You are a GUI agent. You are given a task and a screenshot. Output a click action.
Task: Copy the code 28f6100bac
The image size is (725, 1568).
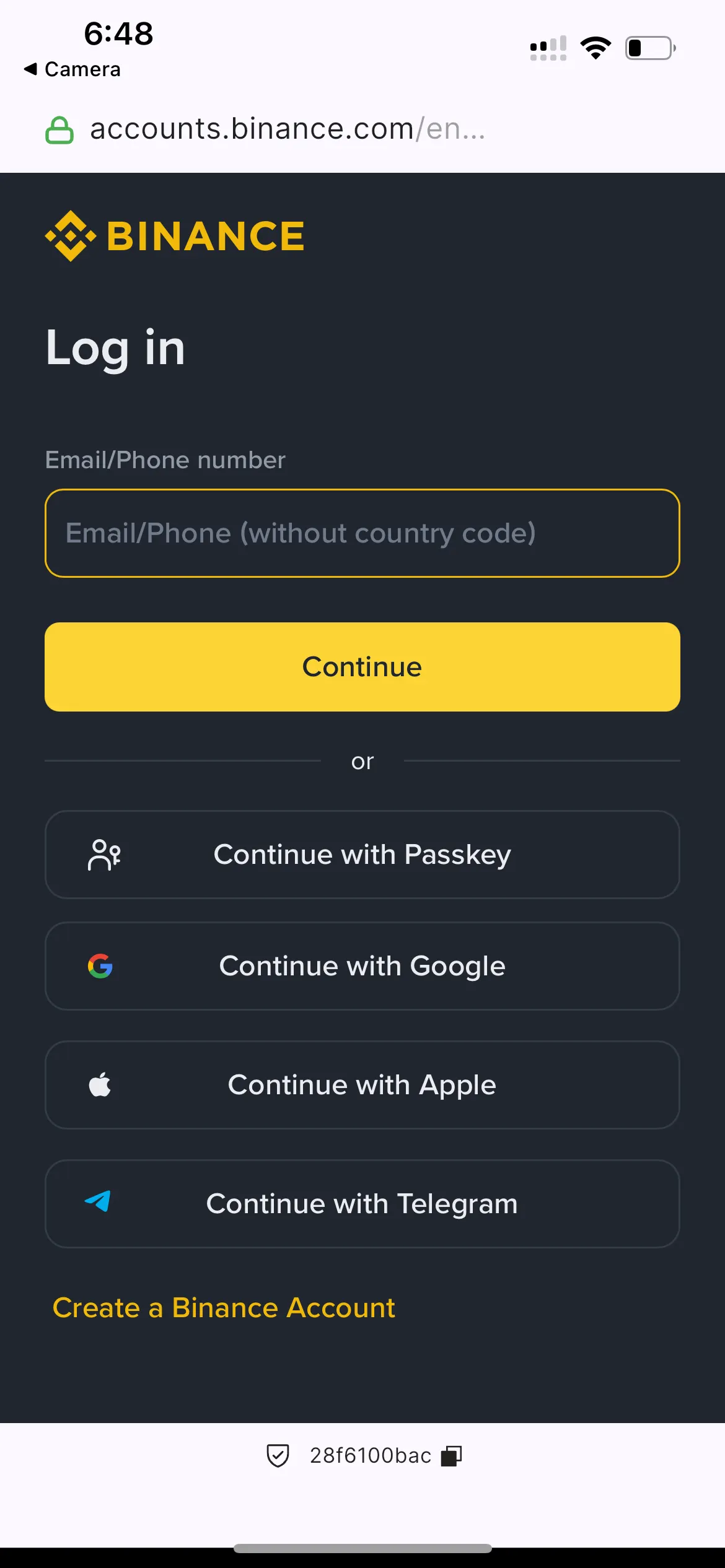pos(451,1456)
